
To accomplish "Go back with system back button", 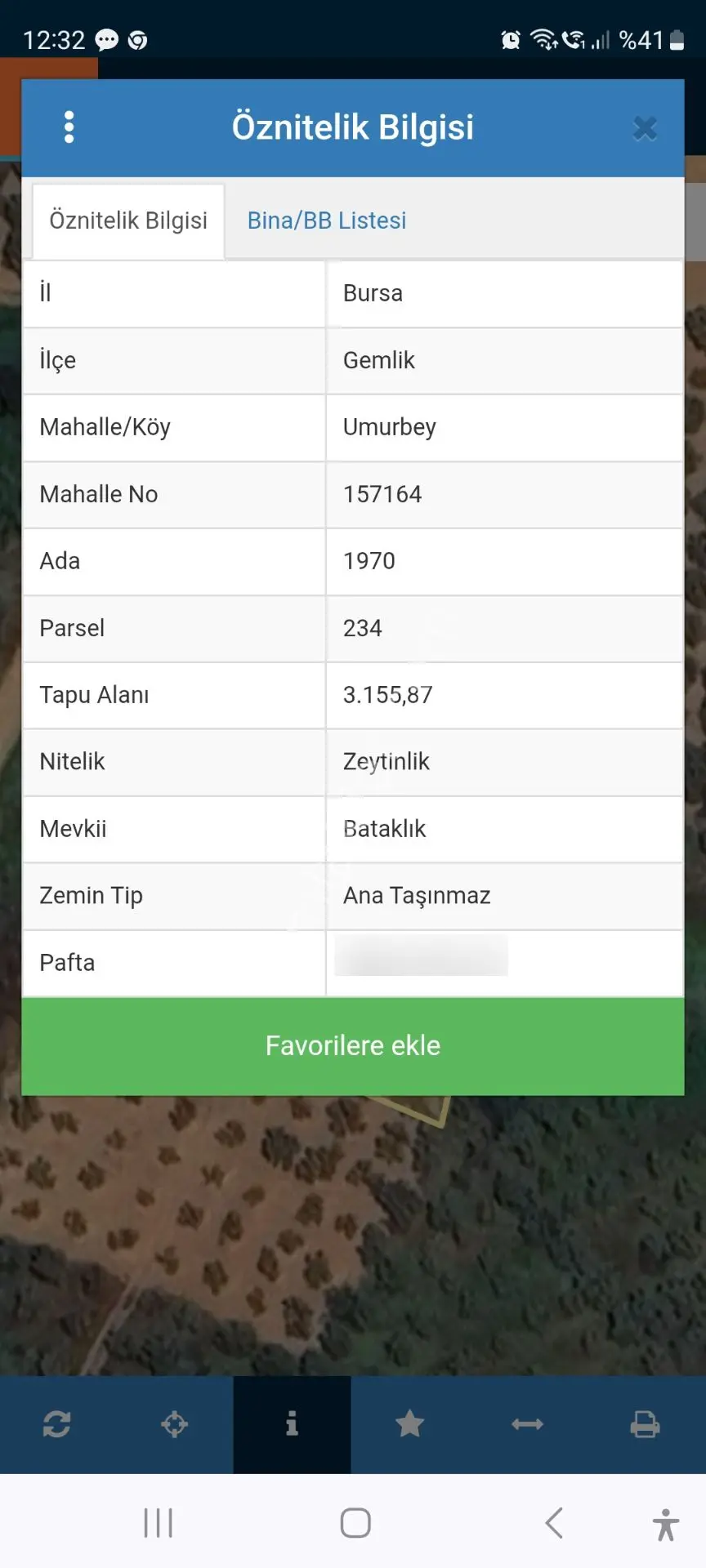I will (x=554, y=1523).
